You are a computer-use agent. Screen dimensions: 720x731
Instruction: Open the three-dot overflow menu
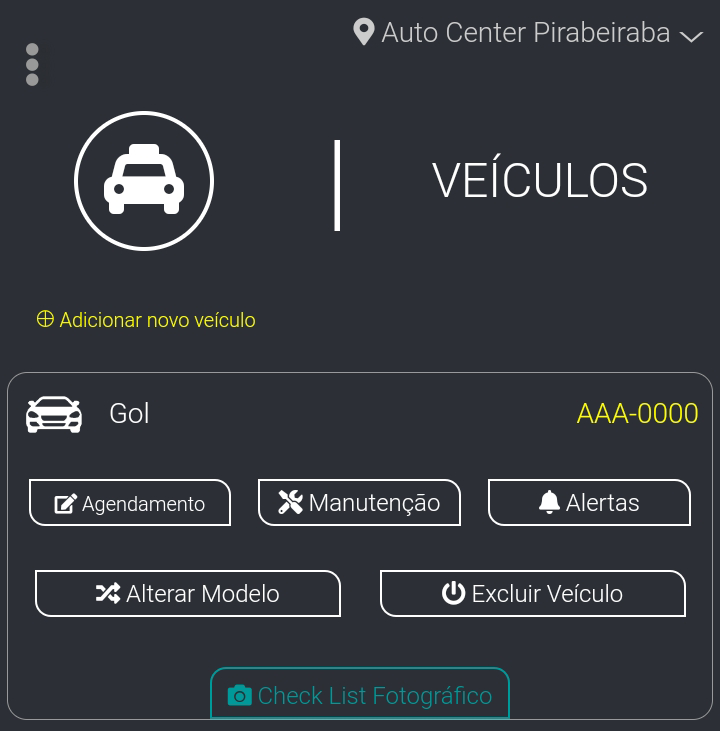pyautogui.click(x=32, y=65)
